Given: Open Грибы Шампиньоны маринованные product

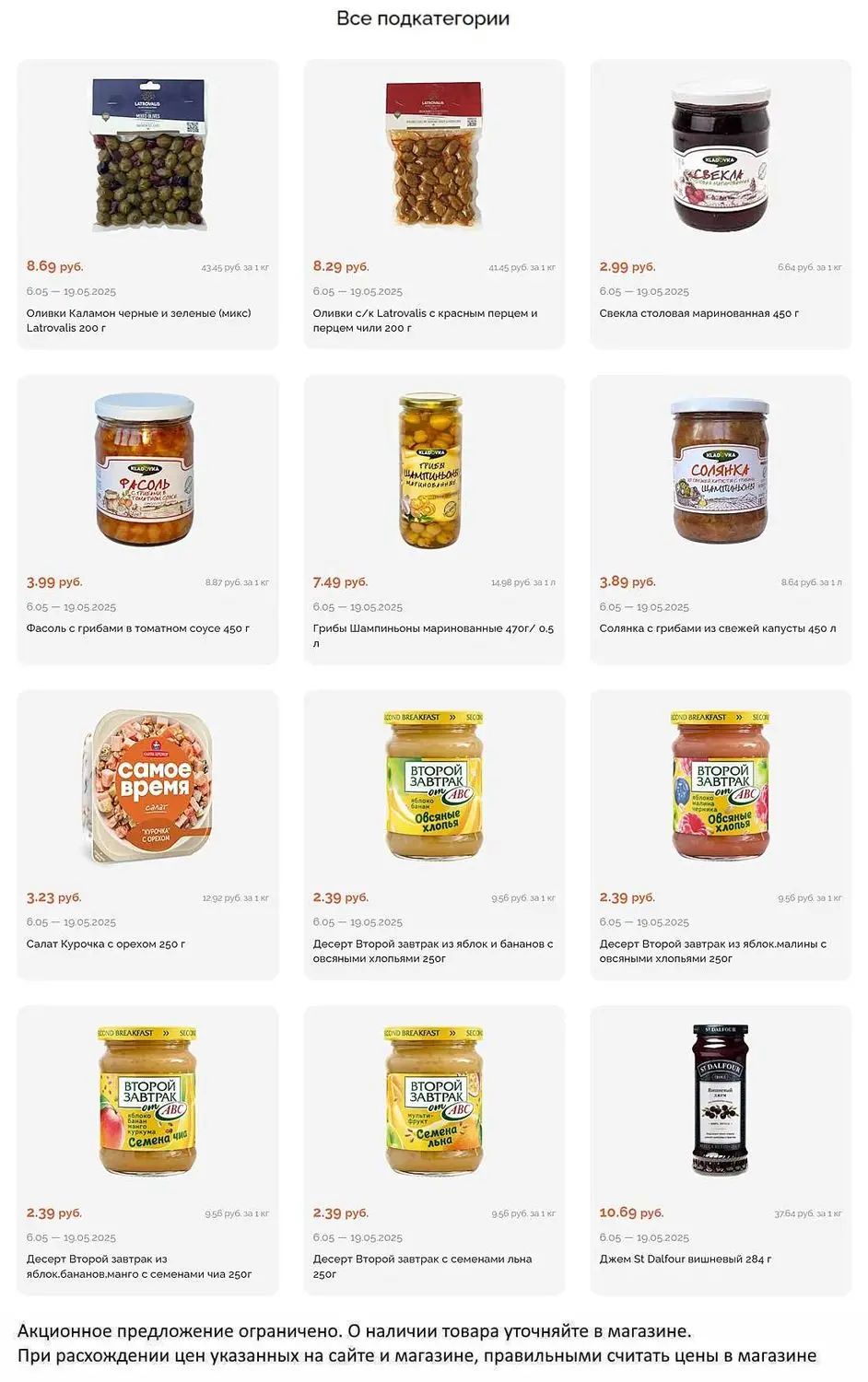Looking at the screenshot, I should pos(434,520).
